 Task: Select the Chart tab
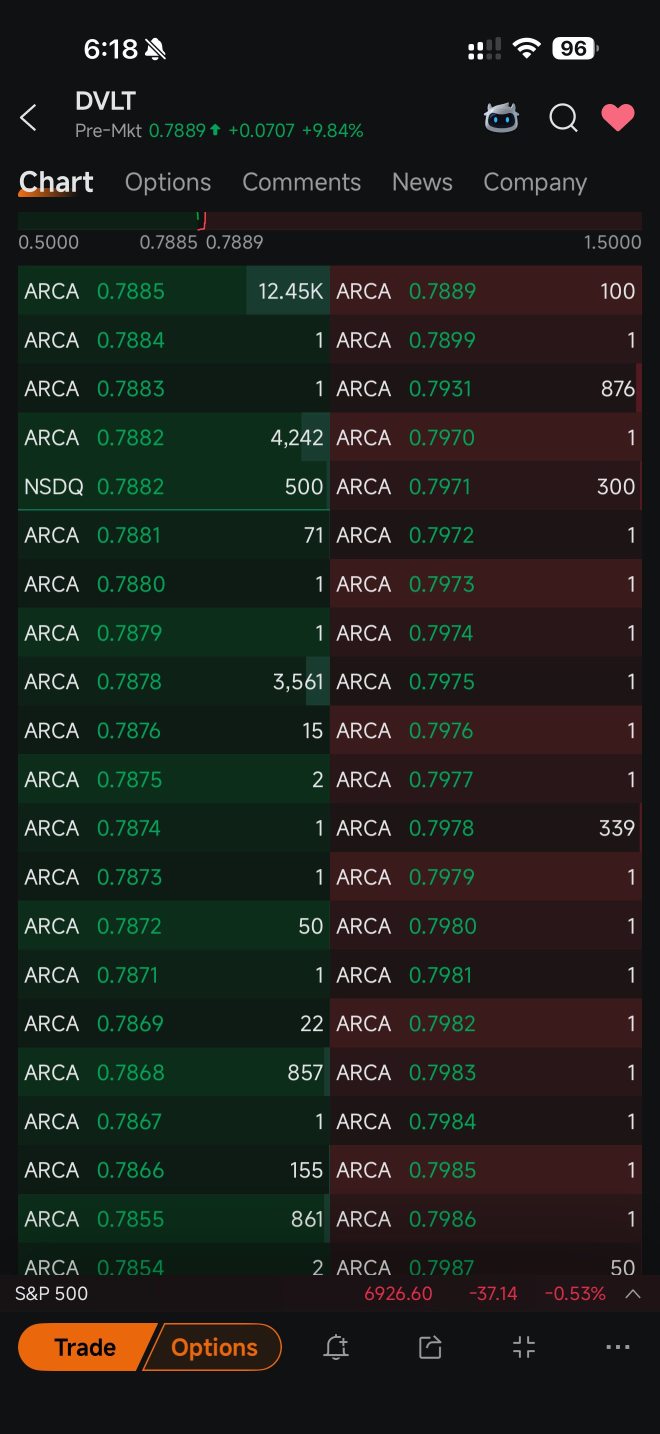coord(56,182)
